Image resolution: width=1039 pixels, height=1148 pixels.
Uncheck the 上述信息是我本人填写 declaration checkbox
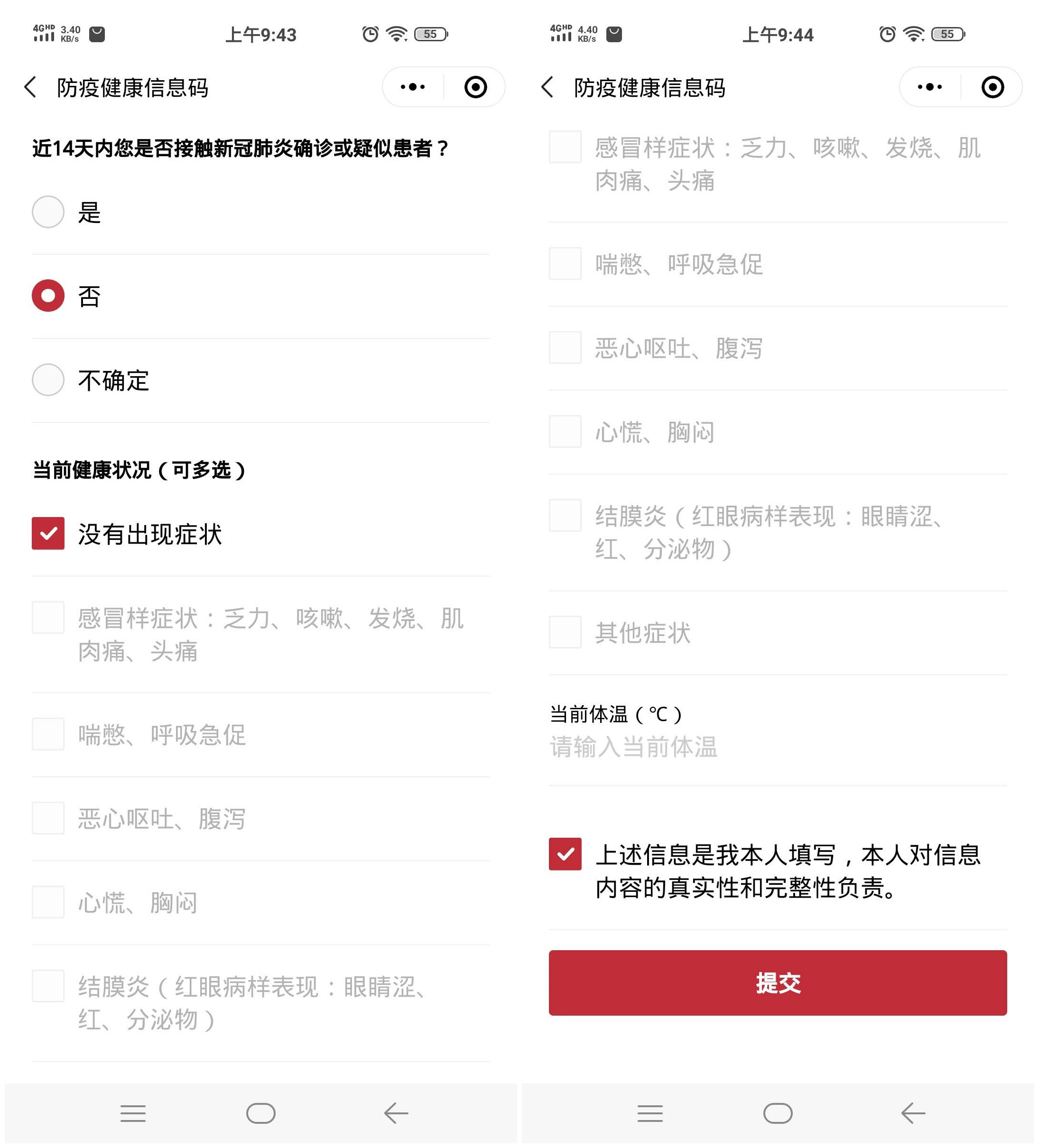(565, 854)
